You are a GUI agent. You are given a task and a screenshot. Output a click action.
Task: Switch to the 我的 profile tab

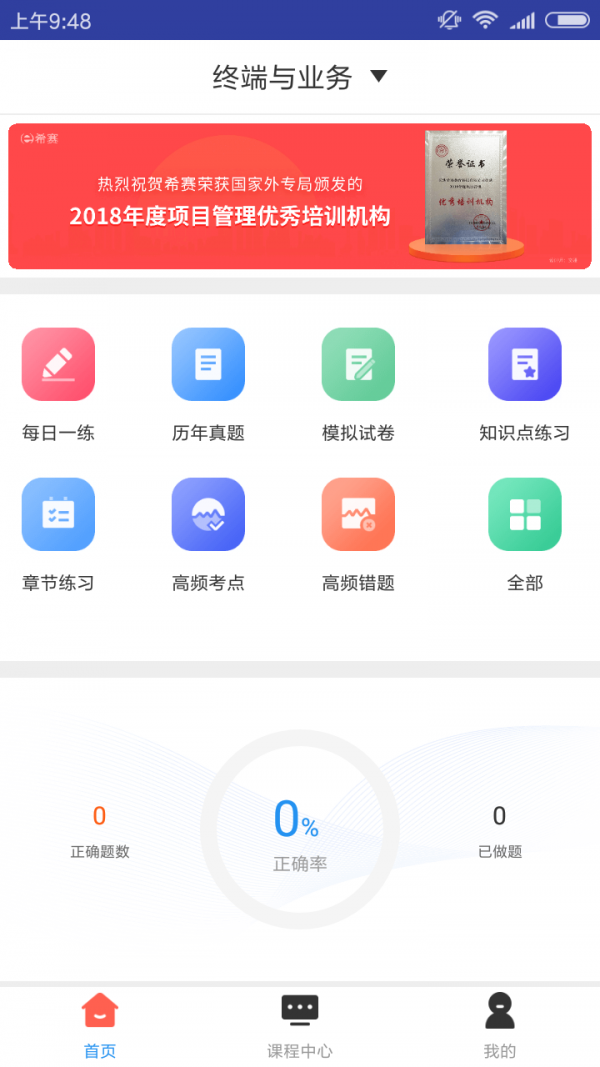click(x=500, y=1024)
